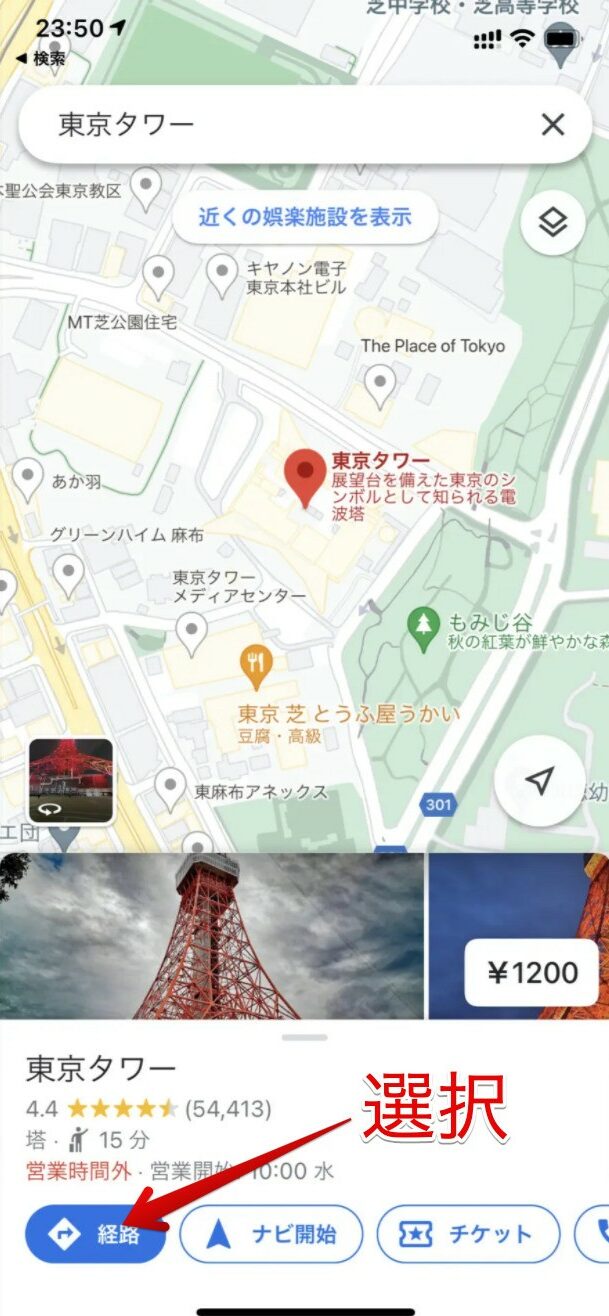Start navigation with ナビ開始
The height and width of the screenshot is (1316, 609).
[270, 1234]
